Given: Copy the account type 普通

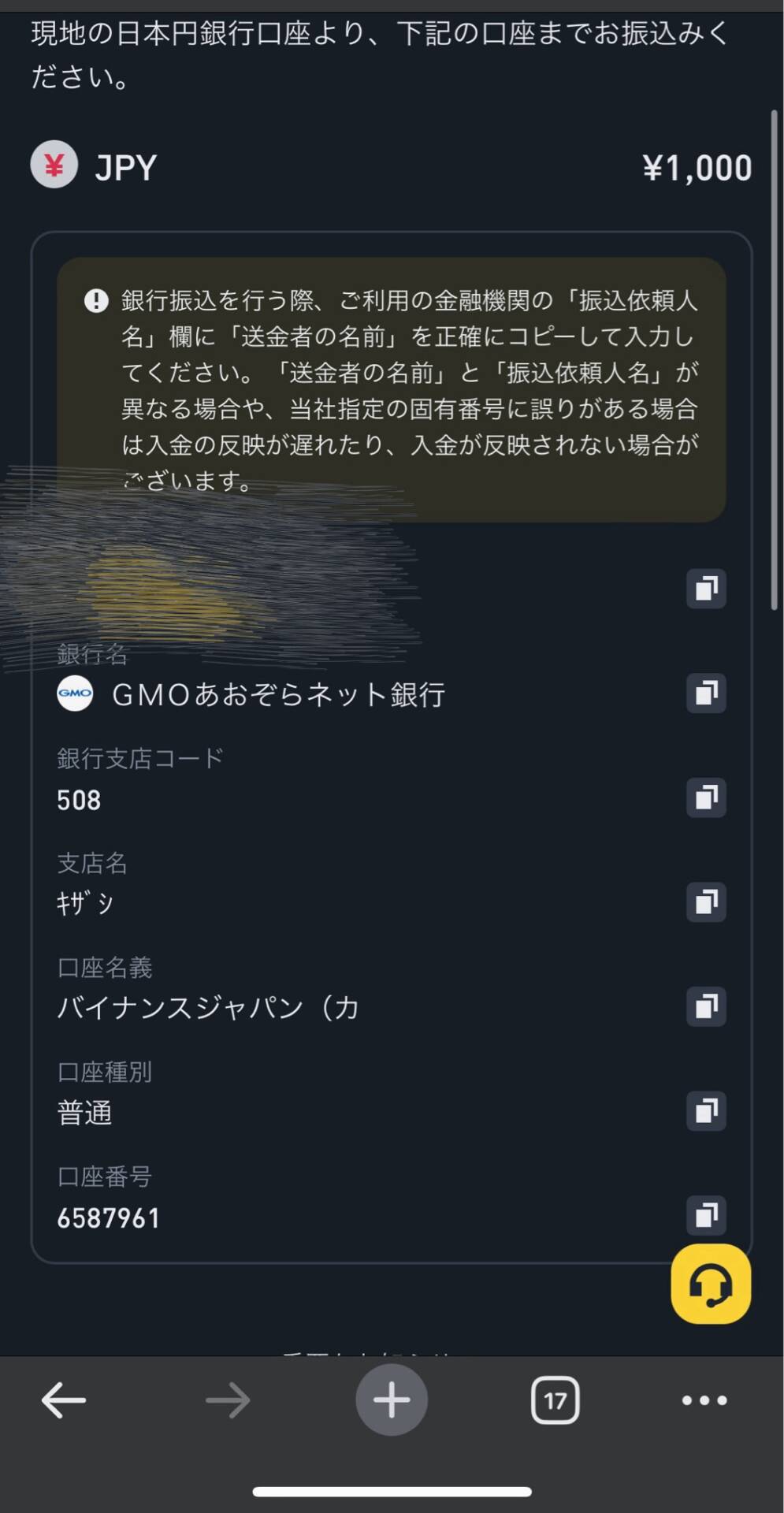Looking at the screenshot, I should pyautogui.click(x=705, y=1111).
